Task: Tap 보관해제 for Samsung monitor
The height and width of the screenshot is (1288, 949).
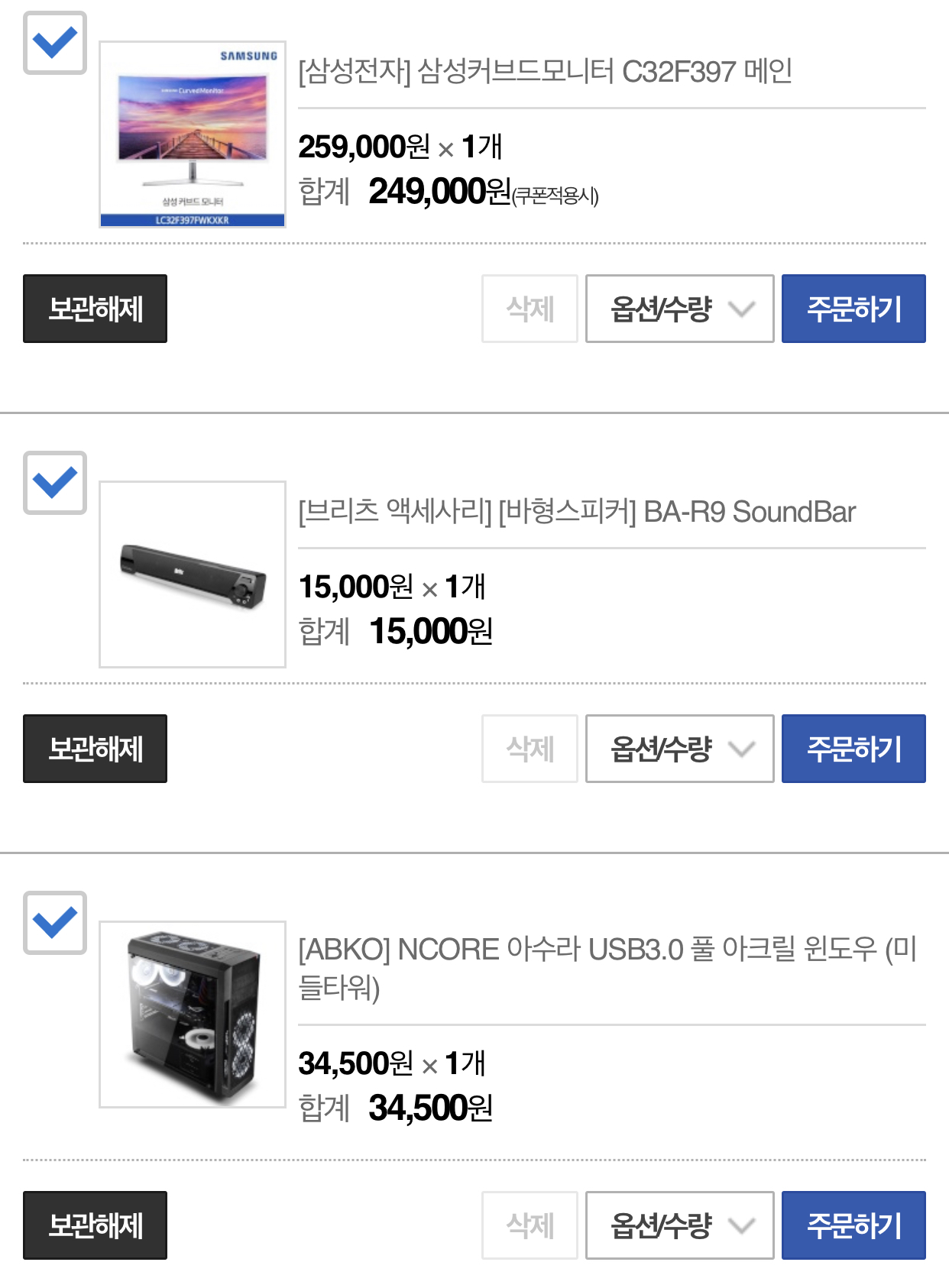Action: (x=96, y=309)
